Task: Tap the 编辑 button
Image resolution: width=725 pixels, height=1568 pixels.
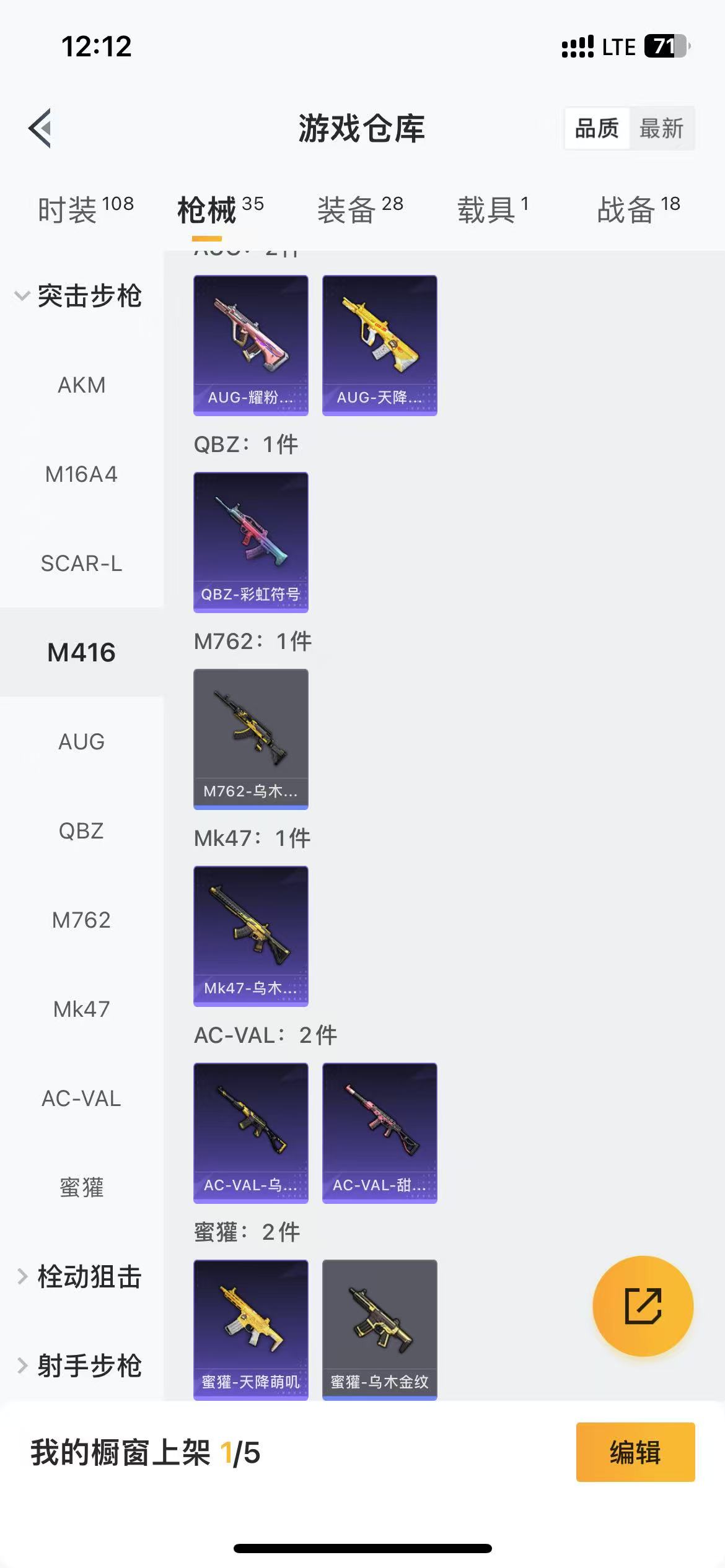Action: [635, 1452]
